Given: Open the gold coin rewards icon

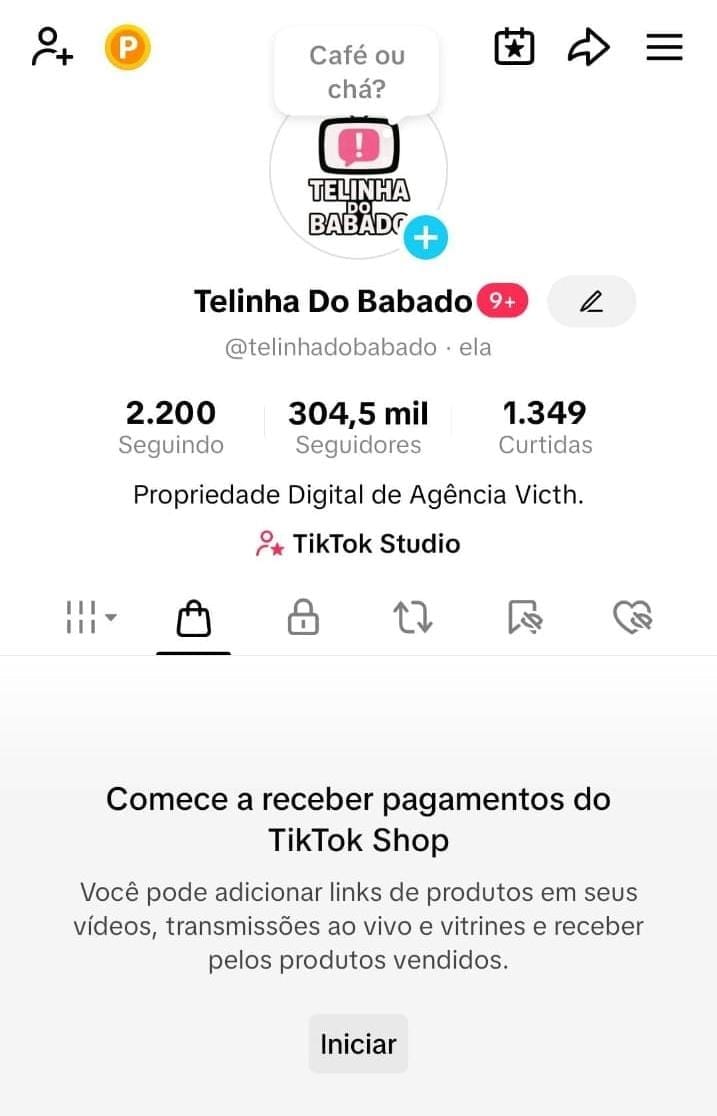Looking at the screenshot, I should click(x=127, y=47).
